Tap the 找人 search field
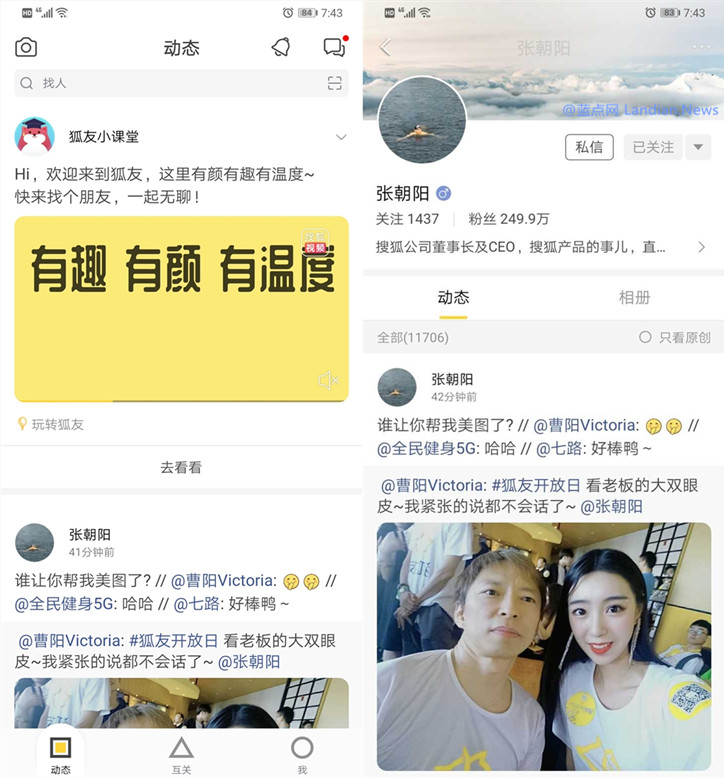The image size is (724, 778). [x=170, y=83]
